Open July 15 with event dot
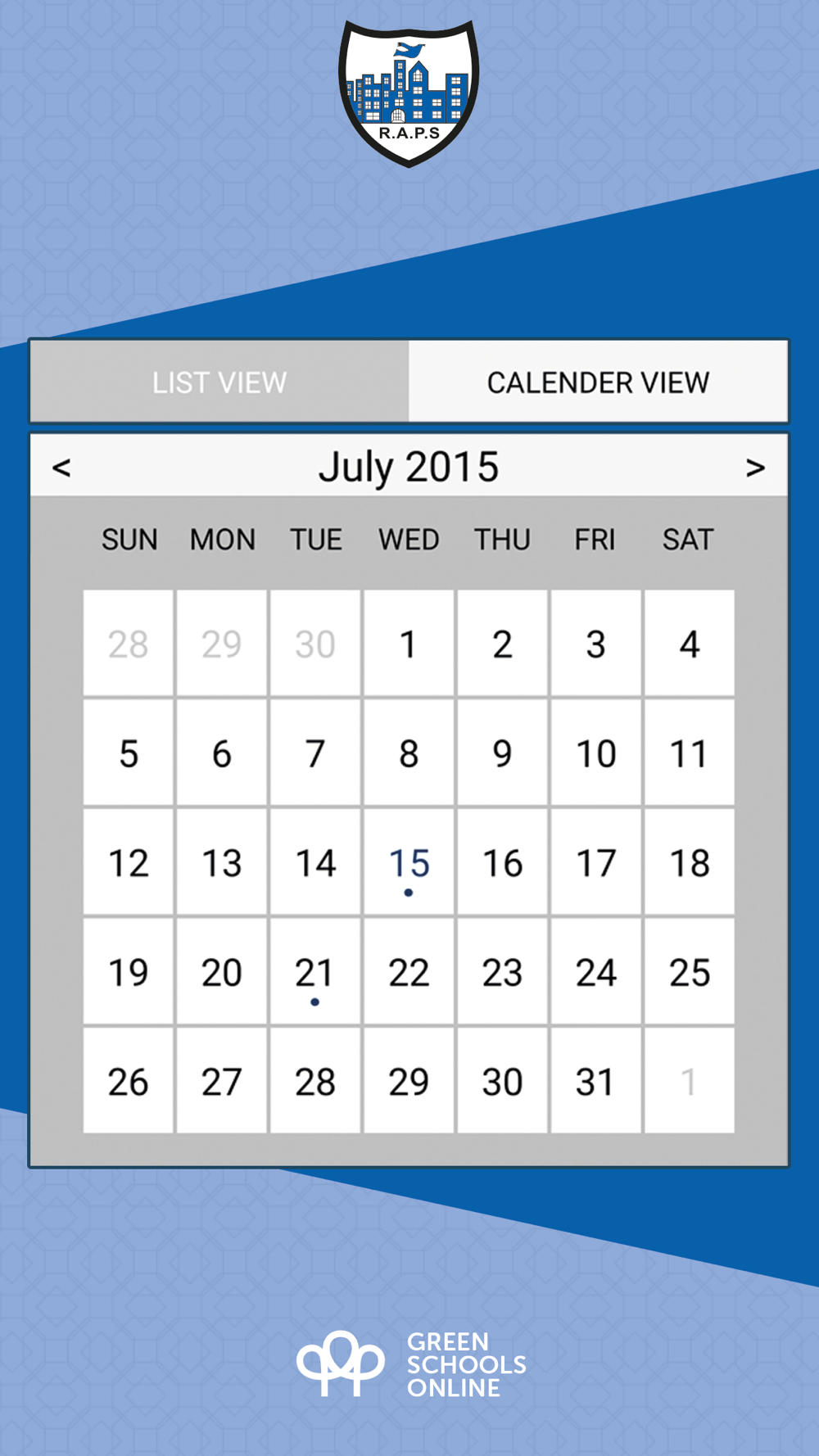Image resolution: width=819 pixels, height=1456 pixels. 409,862
